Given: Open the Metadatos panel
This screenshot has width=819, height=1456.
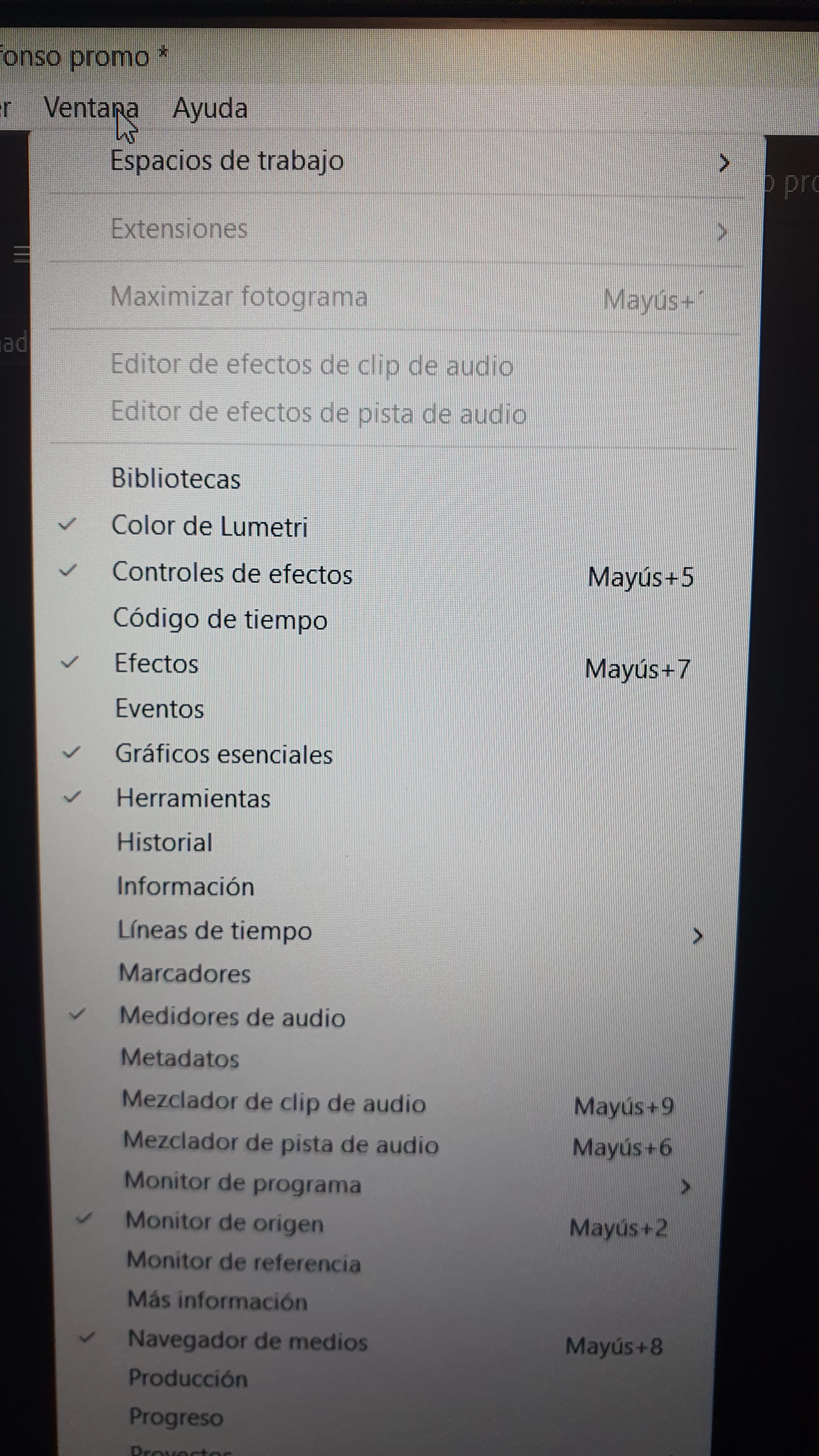Looking at the screenshot, I should 180,1058.
